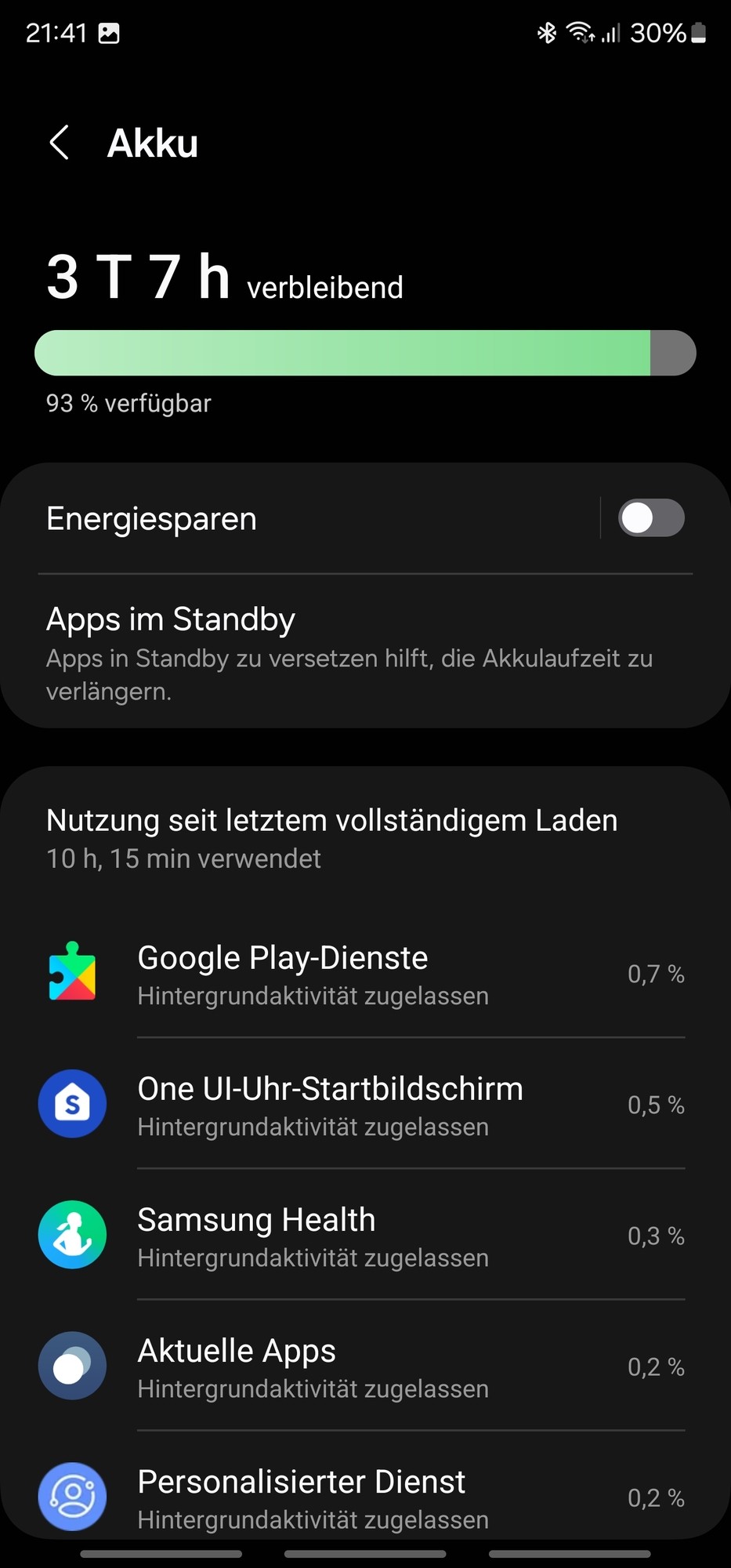The height and width of the screenshot is (1568, 731).
Task: Toggle the Energiesparen switch
Action: [650, 518]
